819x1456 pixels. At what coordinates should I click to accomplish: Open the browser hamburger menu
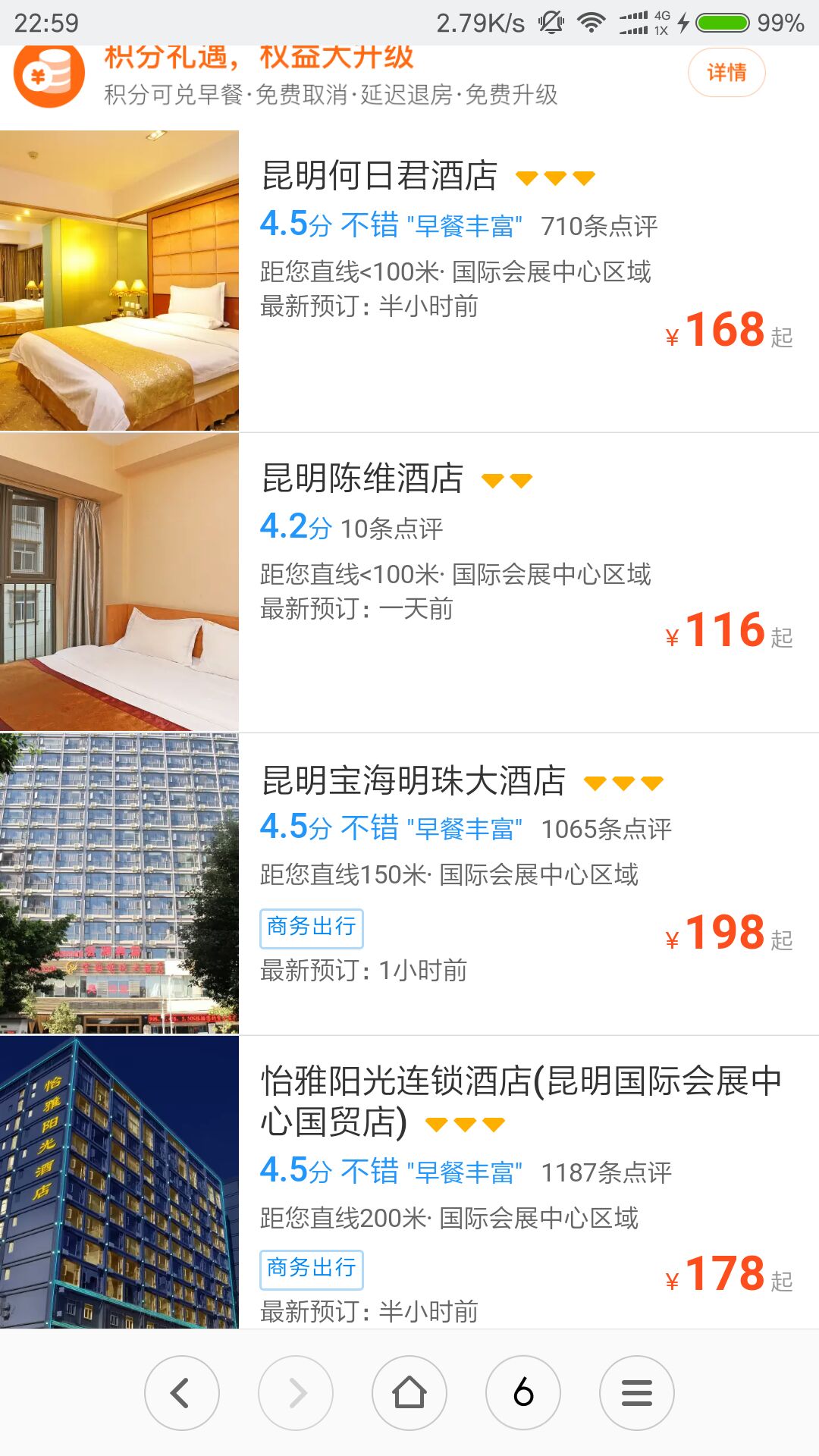click(637, 1393)
